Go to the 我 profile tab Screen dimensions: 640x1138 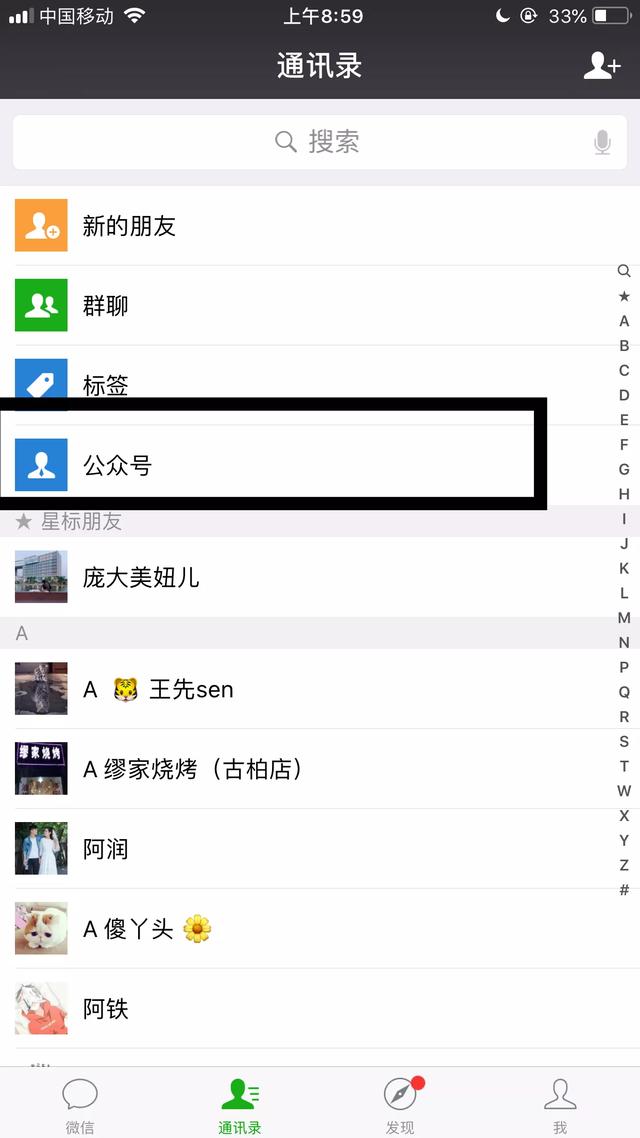[560, 1104]
